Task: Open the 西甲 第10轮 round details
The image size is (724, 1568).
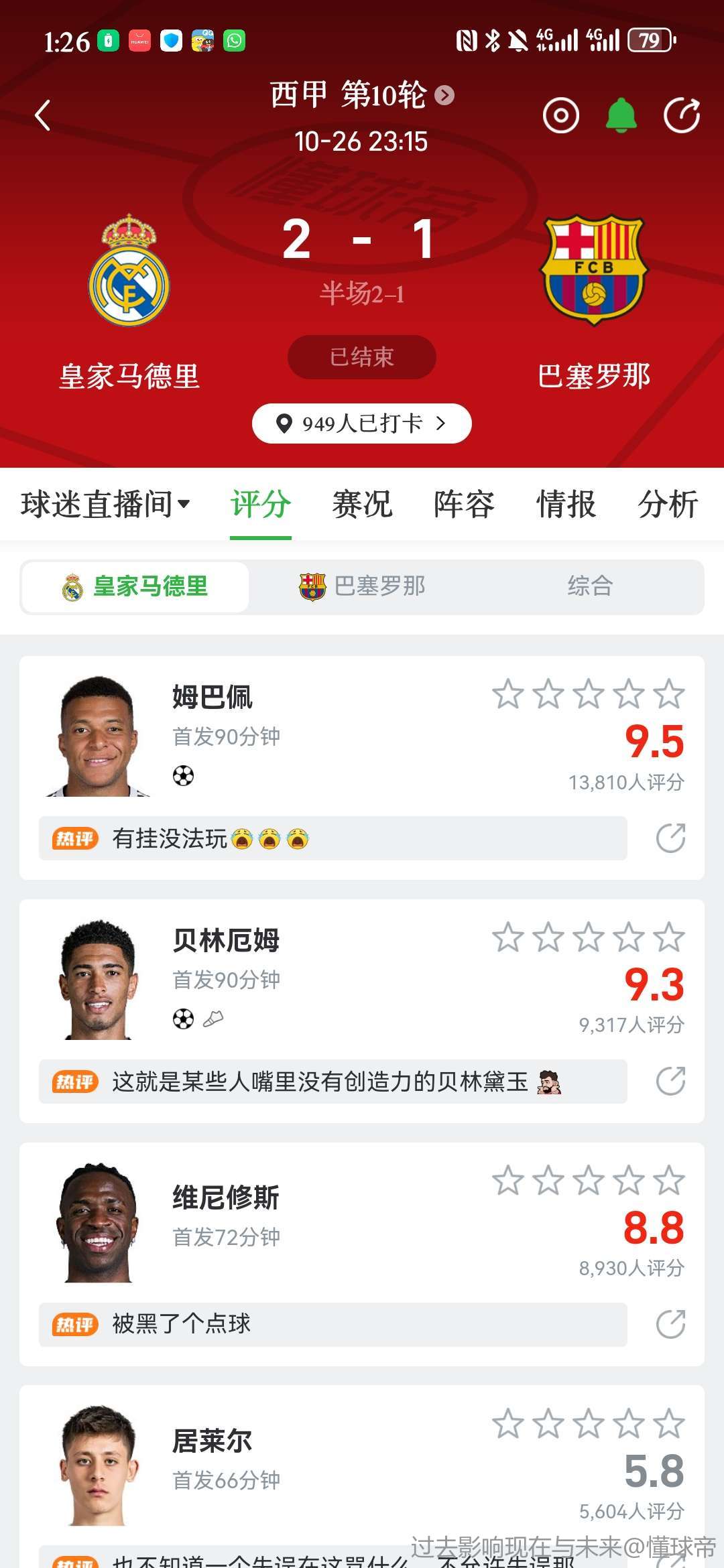Action: pyautogui.click(x=362, y=95)
